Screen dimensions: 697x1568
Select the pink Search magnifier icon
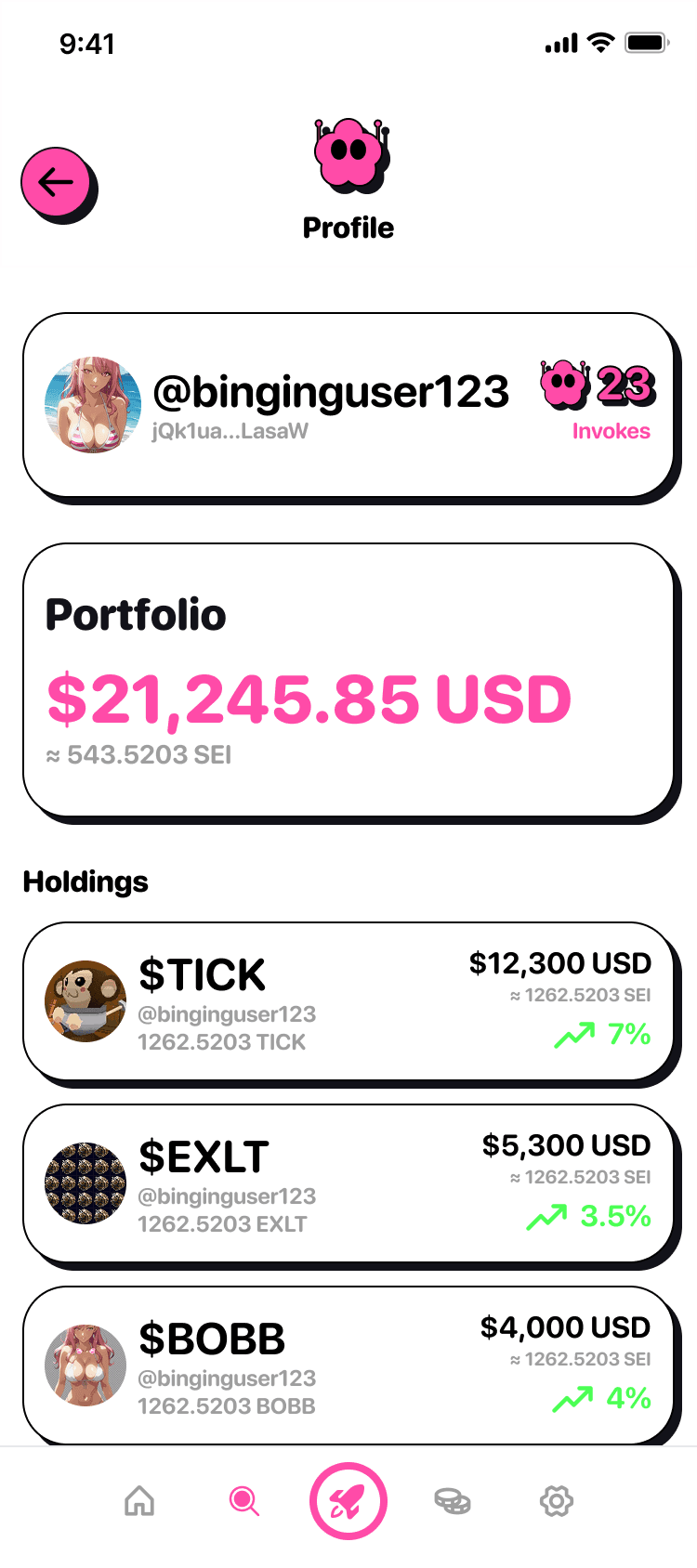[243, 1501]
